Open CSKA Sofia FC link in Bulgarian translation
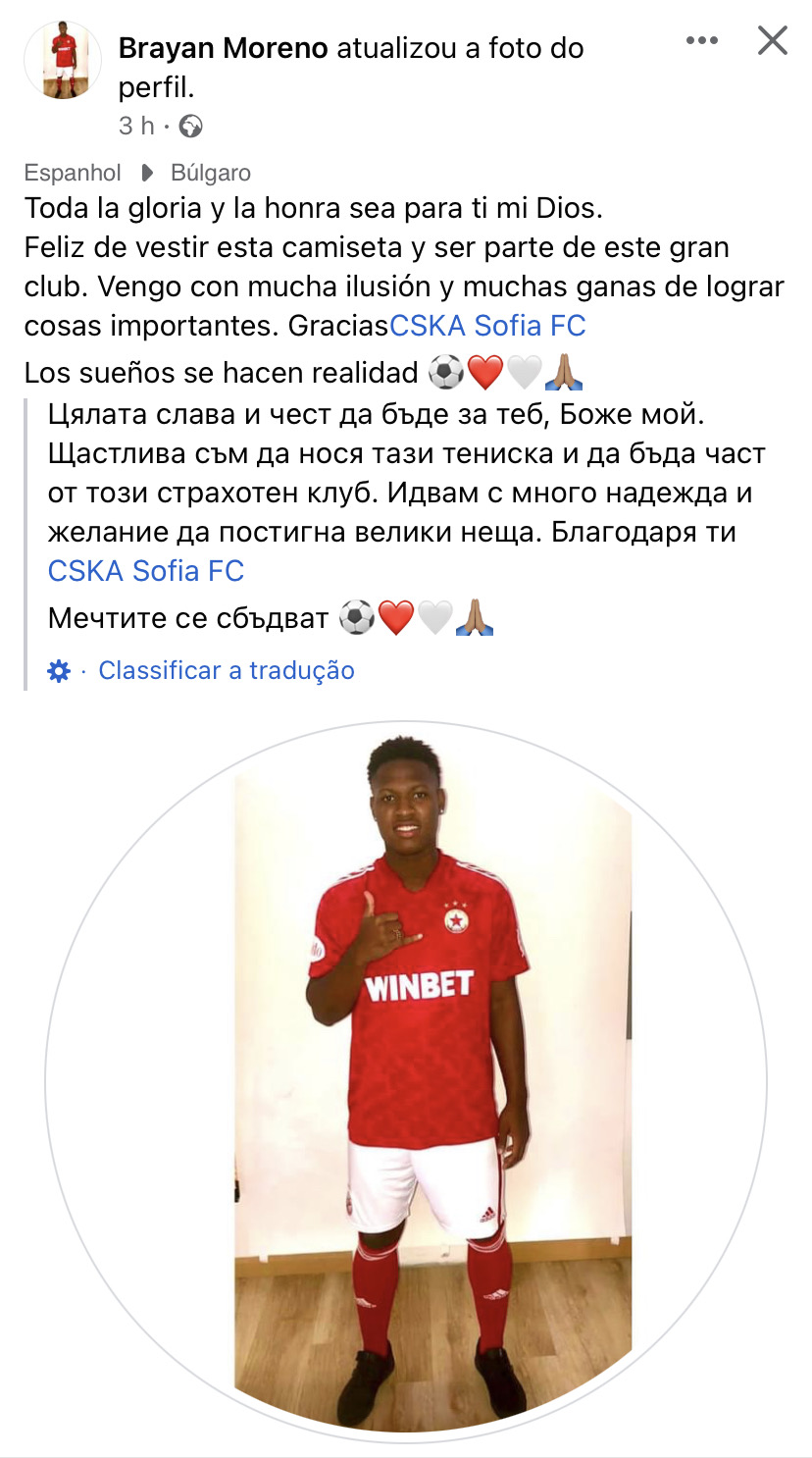This screenshot has width=812, height=1458. [x=145, y=570]
